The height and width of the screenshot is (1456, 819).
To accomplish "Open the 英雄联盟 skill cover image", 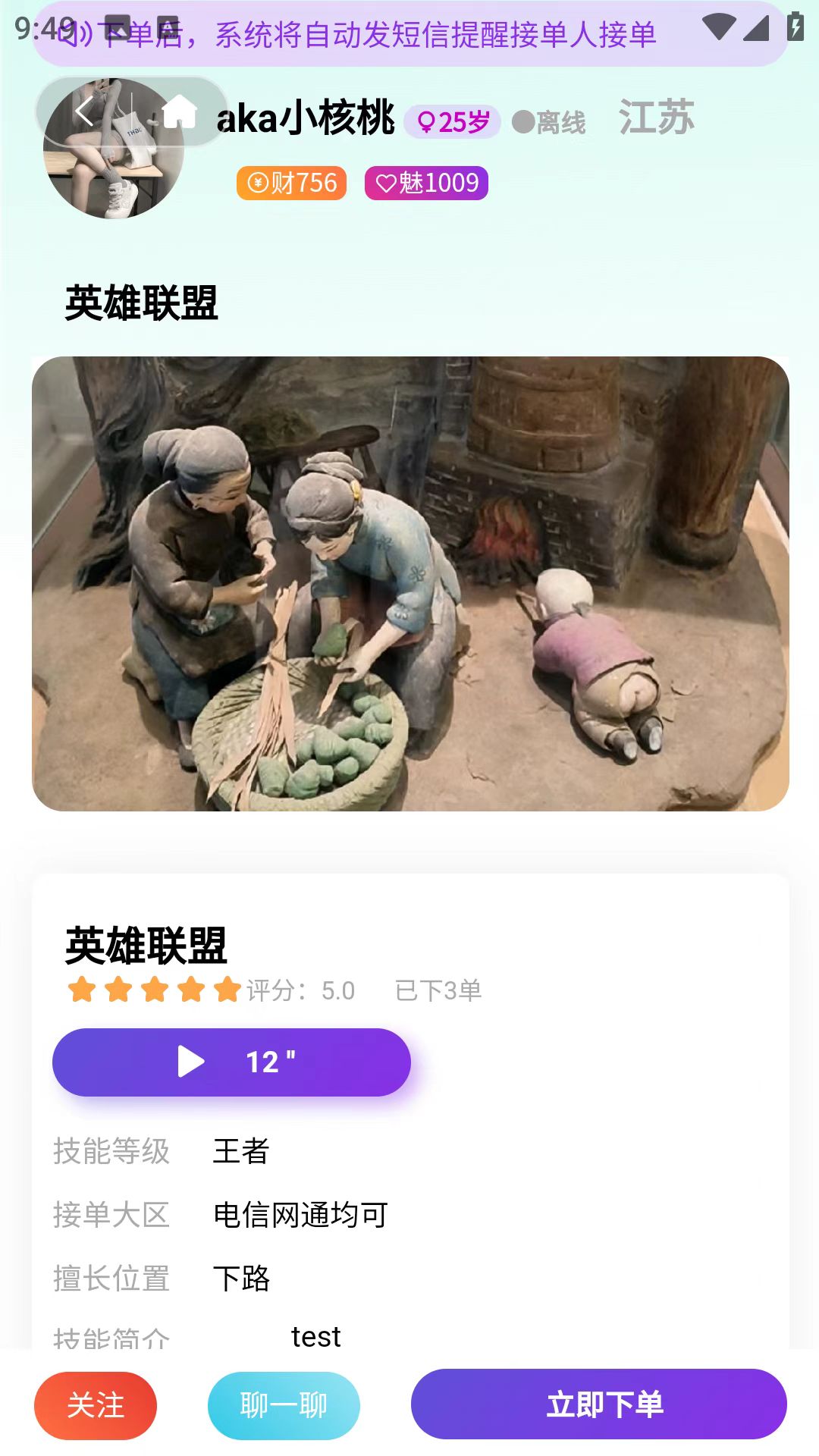I will [410, 583].
